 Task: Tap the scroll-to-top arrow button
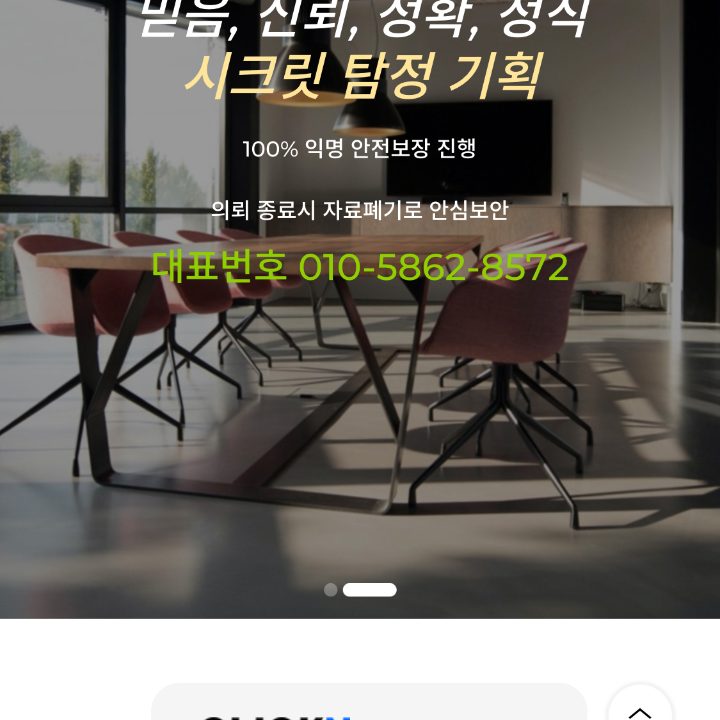pos(640,708)
